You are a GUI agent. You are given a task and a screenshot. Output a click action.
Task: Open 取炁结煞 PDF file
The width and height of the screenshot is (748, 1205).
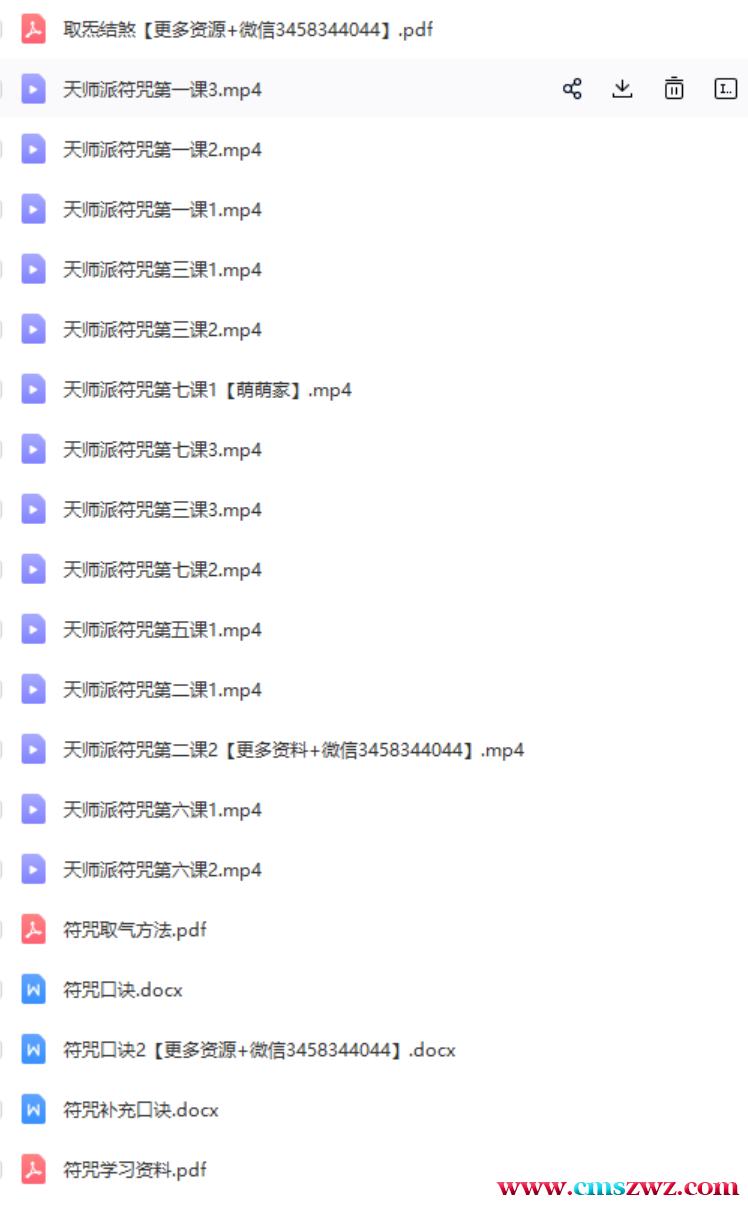247,30
